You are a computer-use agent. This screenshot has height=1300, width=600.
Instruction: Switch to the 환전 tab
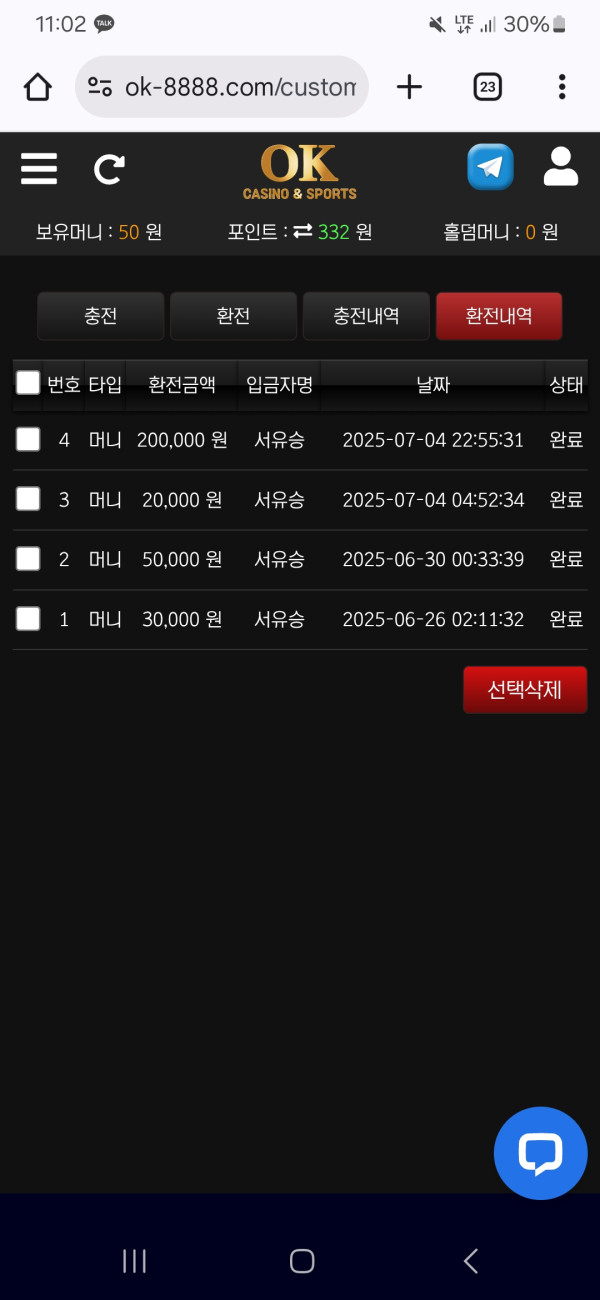(233, 316)
